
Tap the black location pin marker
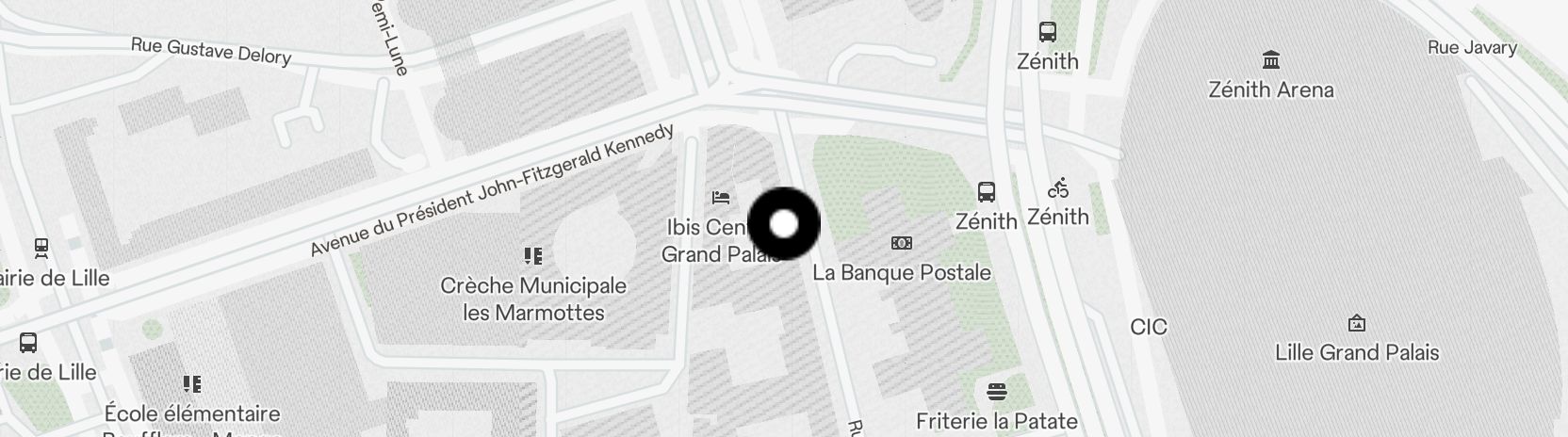[x=784, y=224]
